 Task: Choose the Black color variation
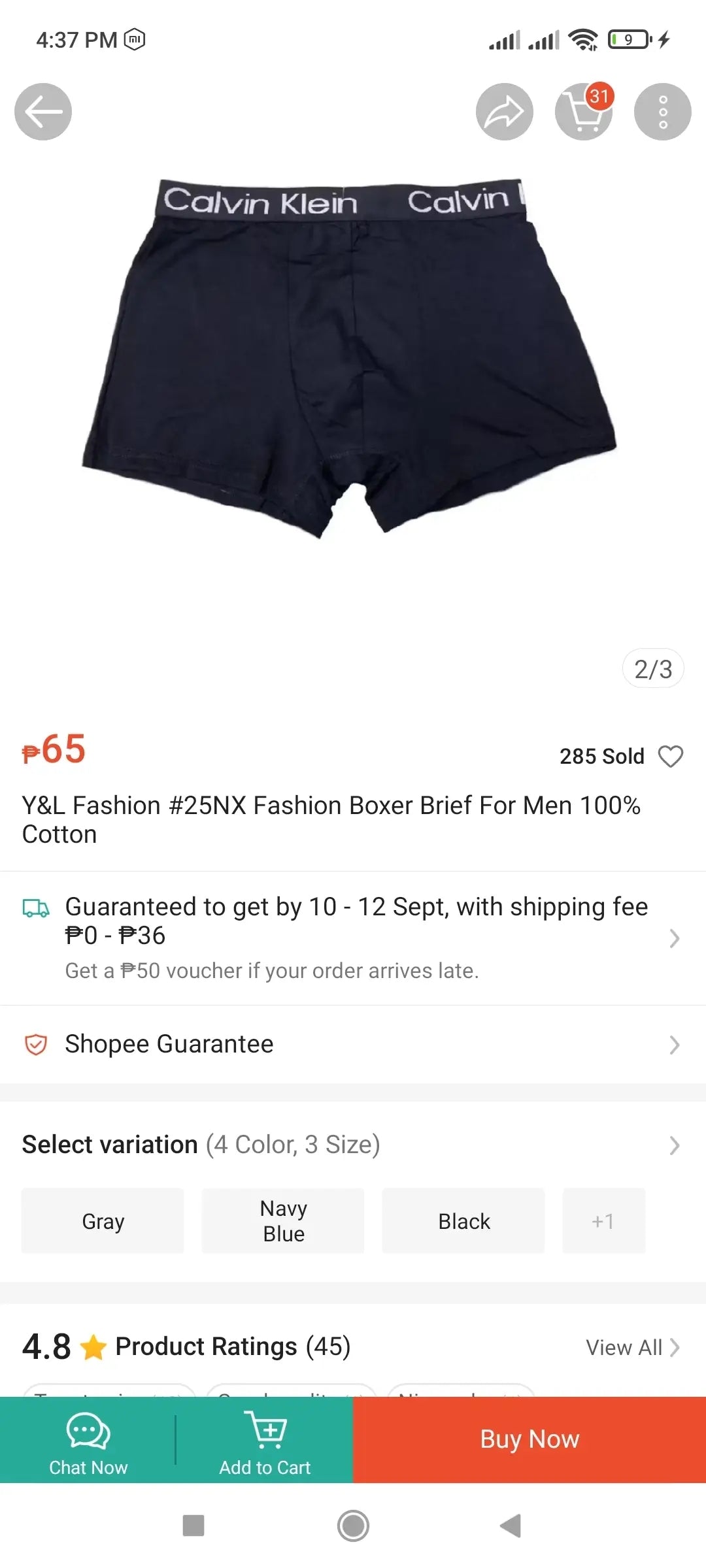point(463,1220)
